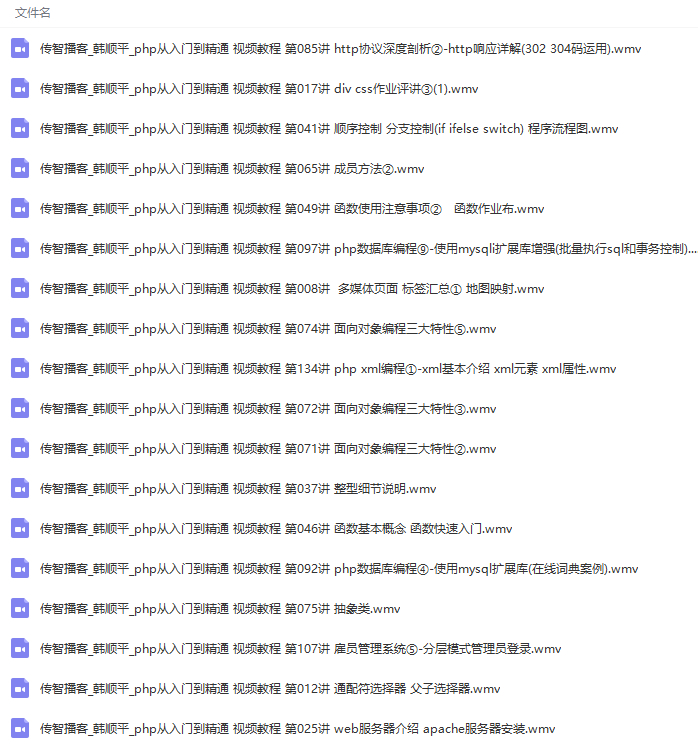This screenshot has height=750, width=698.
Task: Open the 第071讲 面向对象编程三大特性② video
Action: 268,448
